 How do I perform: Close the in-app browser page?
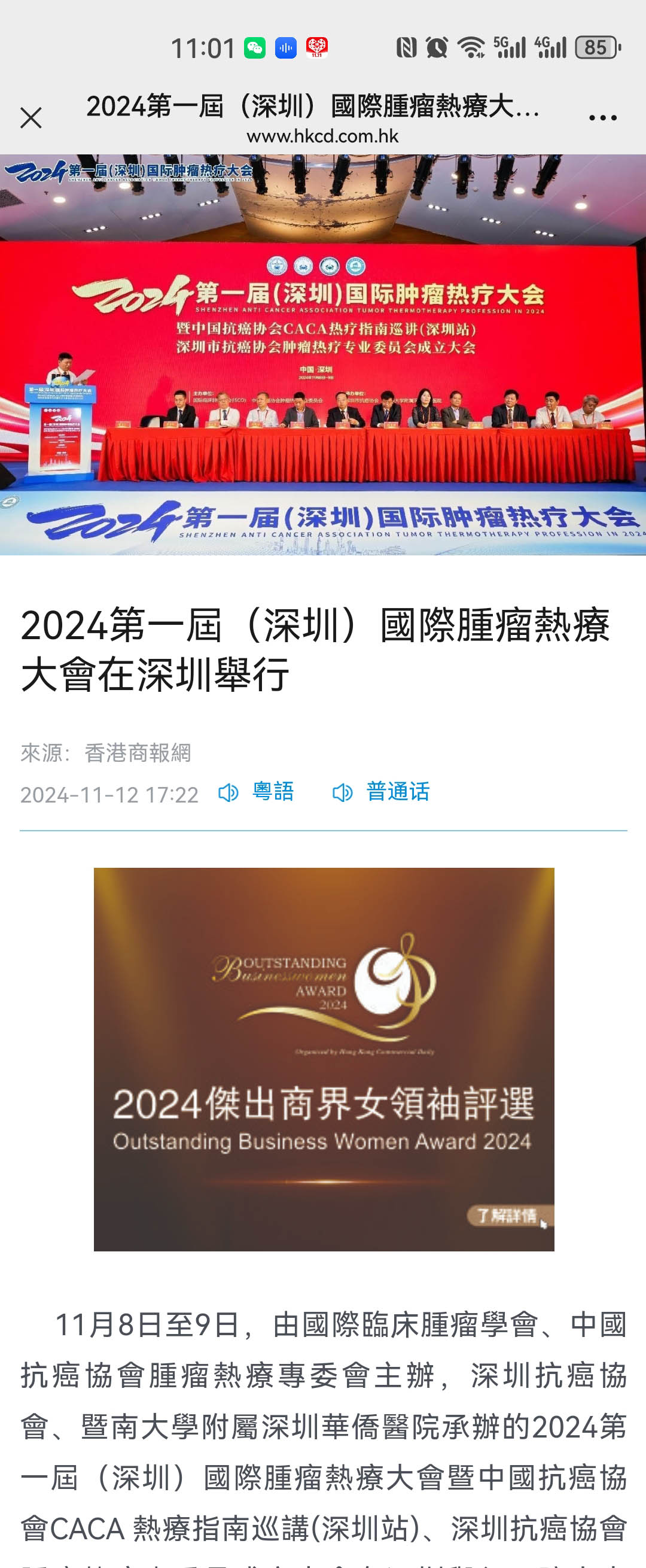tap(31, 117)
